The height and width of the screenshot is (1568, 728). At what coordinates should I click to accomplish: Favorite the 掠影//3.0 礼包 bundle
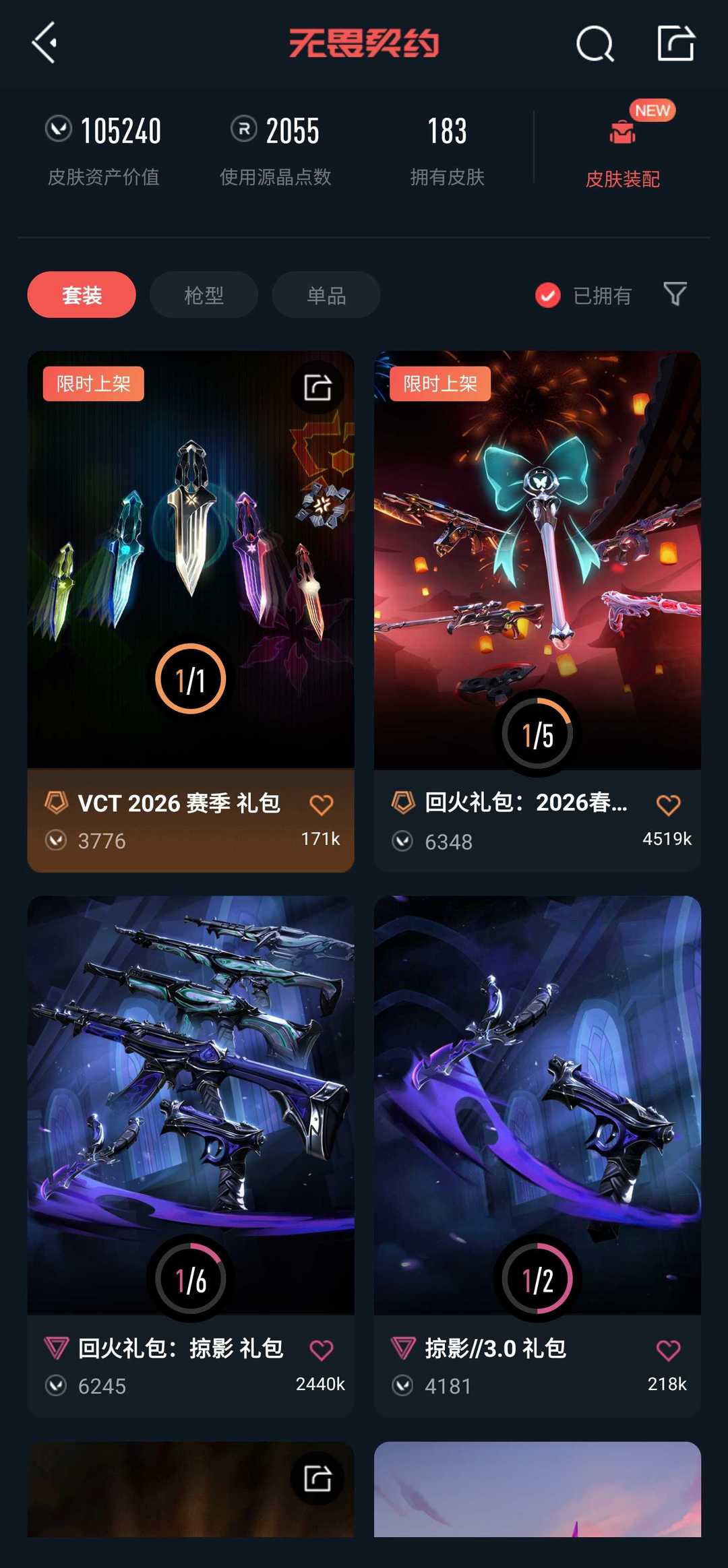(x=668, y=1350)
